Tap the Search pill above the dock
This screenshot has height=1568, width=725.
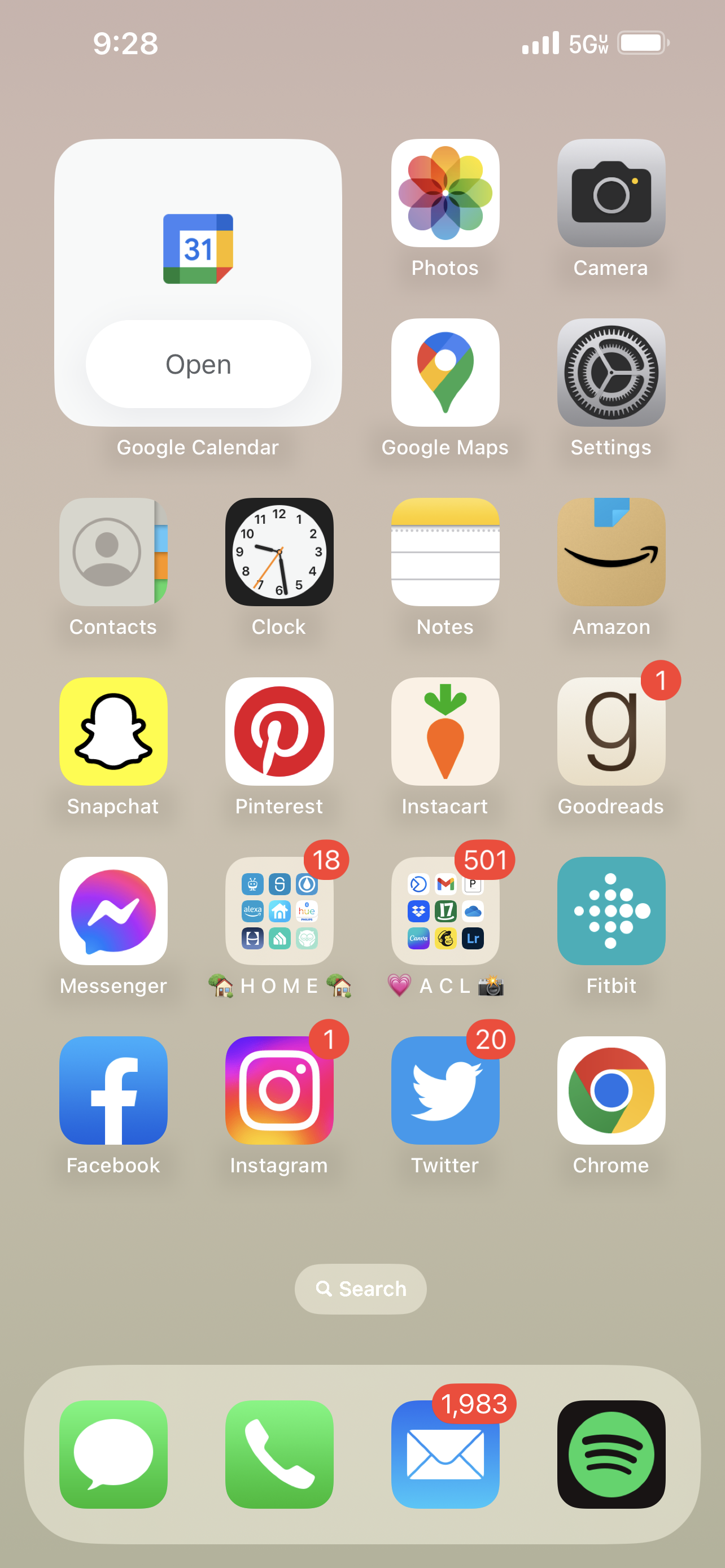click(x=360, y=1289)
